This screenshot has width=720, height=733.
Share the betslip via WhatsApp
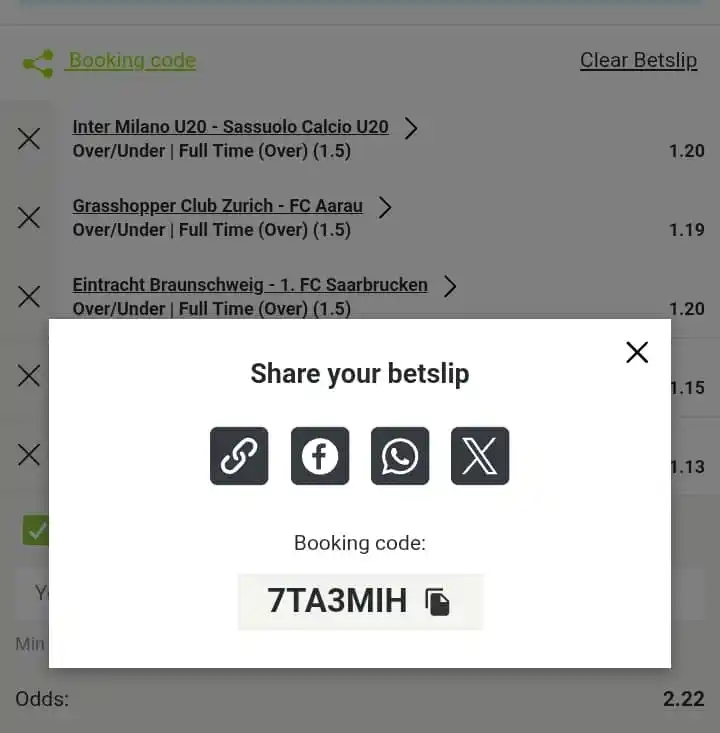(400, 456)
